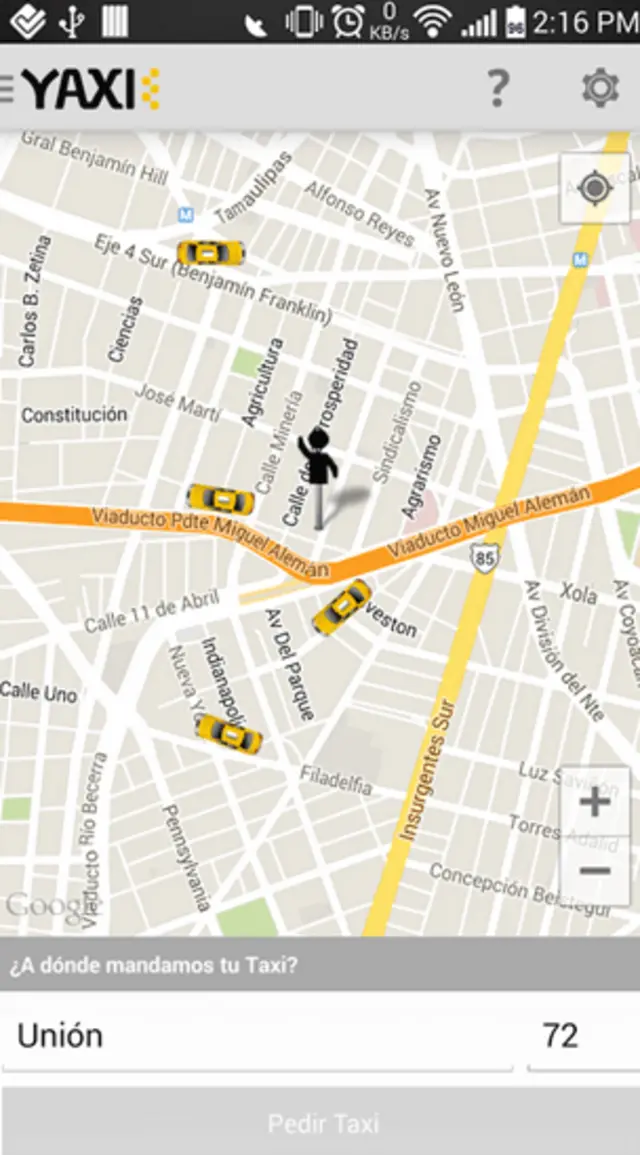Center map on my location
The image size is (640, 1155).
tap(595, 188)
